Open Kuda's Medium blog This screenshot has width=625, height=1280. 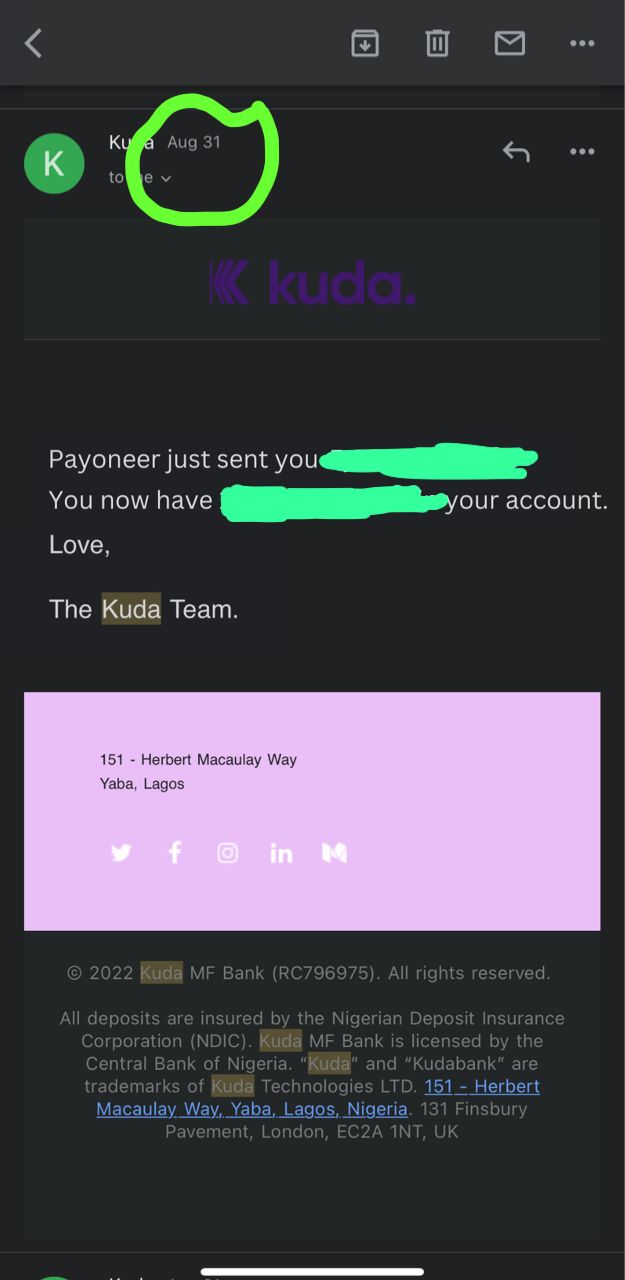click(x=334, y=853)
